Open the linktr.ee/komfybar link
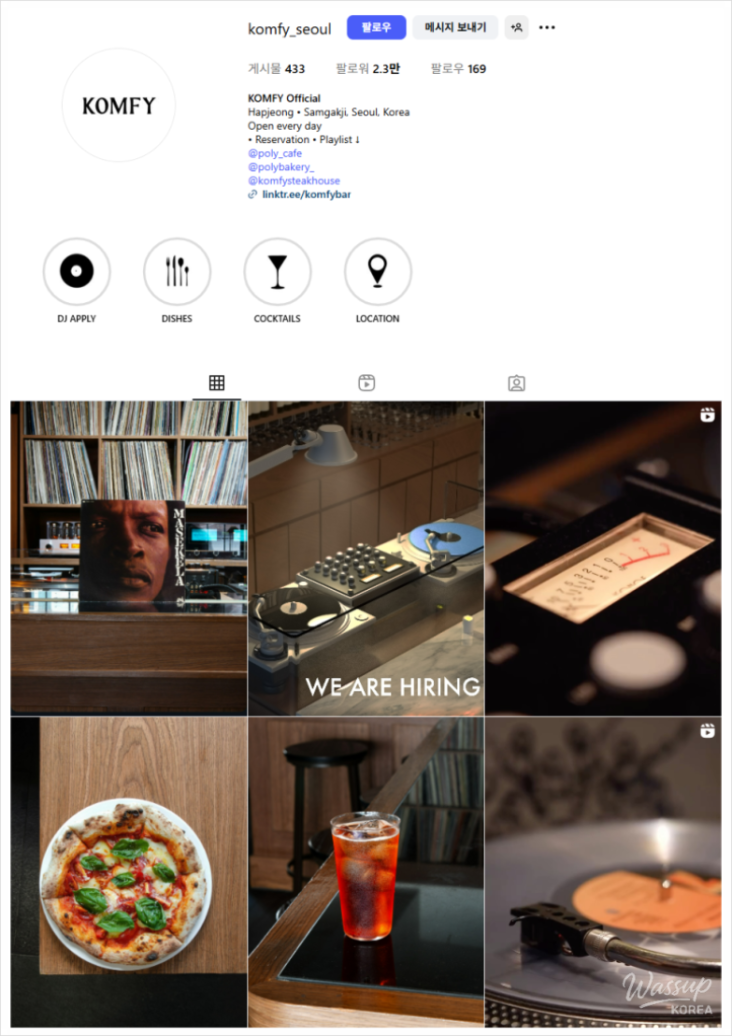732x1036 pixels. (x=306, y=195)
